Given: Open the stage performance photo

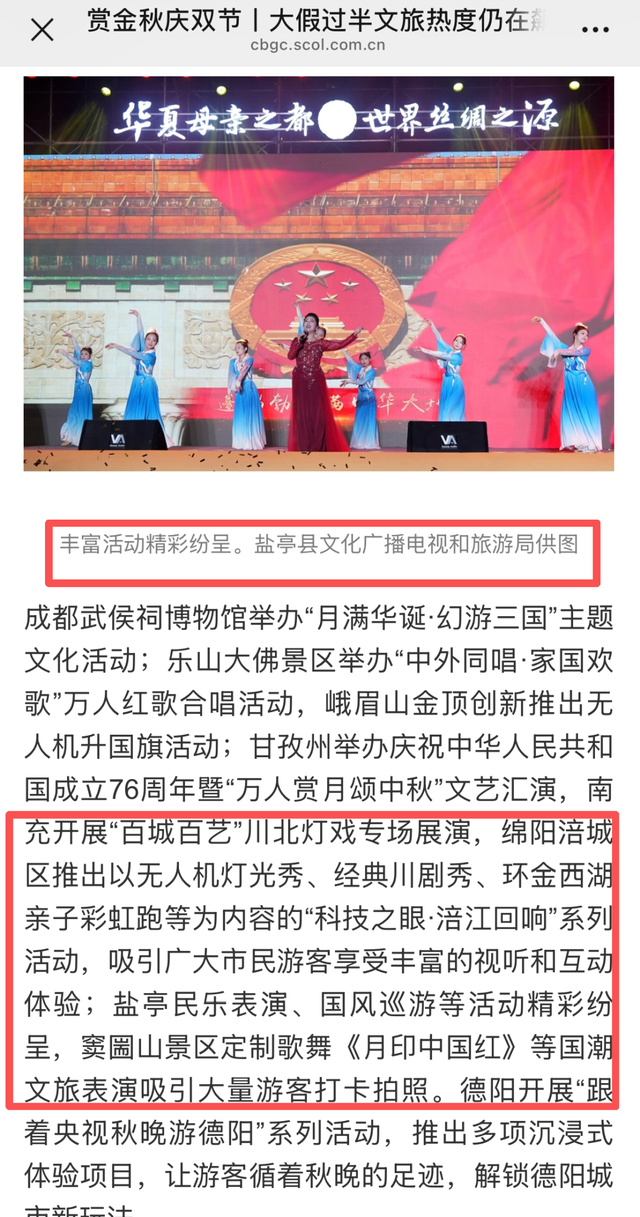Looking at the screenshot, I should [x=319, y=273].
